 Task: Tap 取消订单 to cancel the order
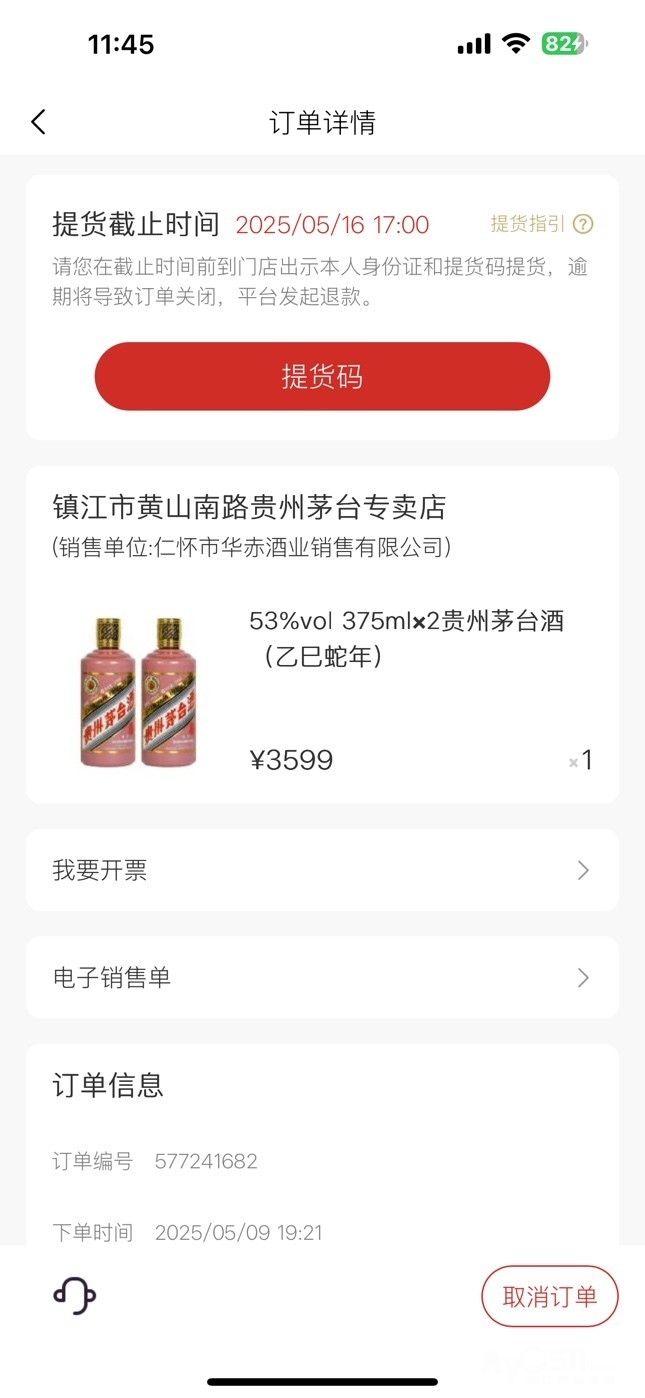(x=549, y=1297)
